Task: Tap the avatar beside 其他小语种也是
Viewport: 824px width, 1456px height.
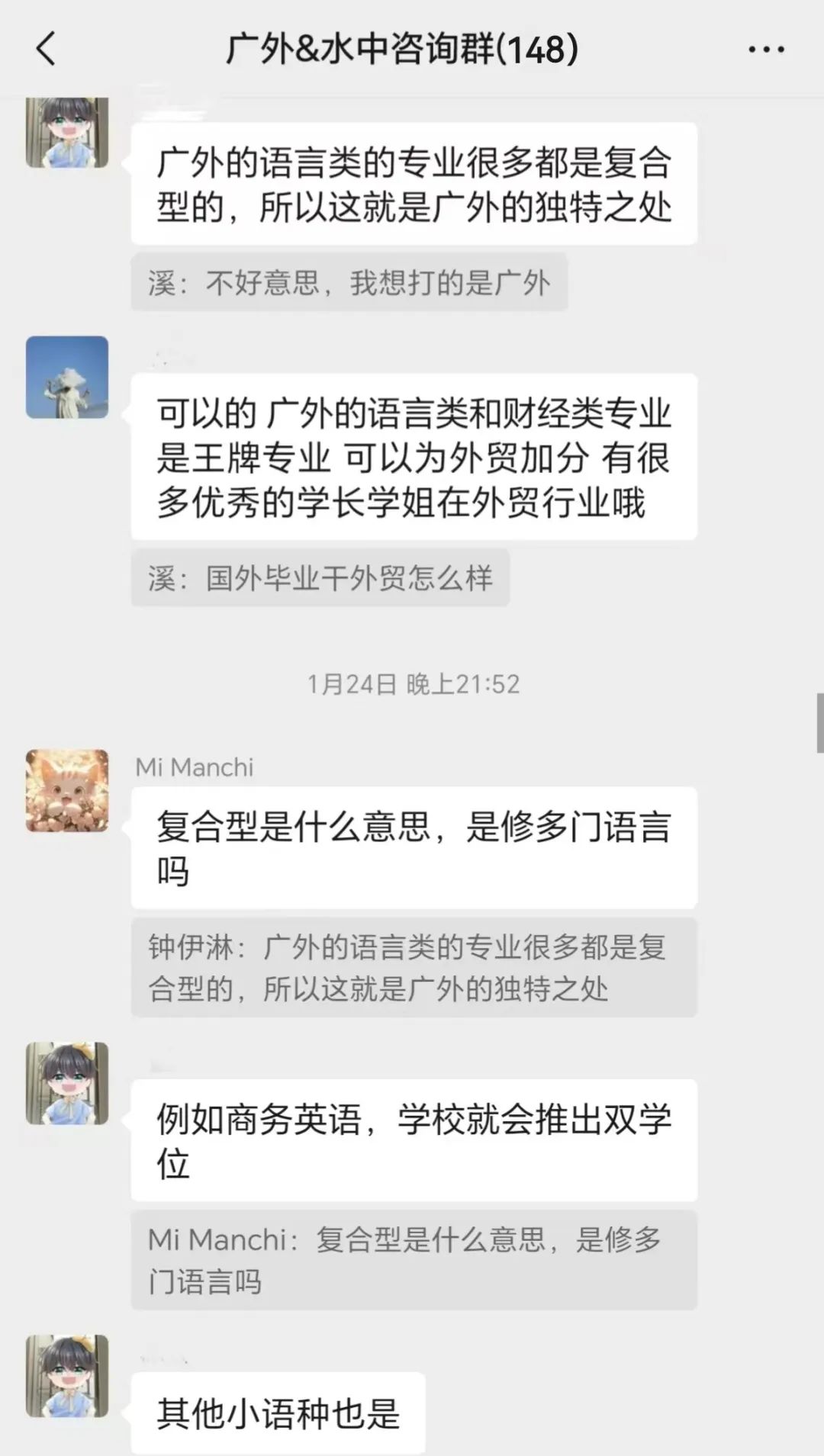Action: click(x=67, y=1376)
